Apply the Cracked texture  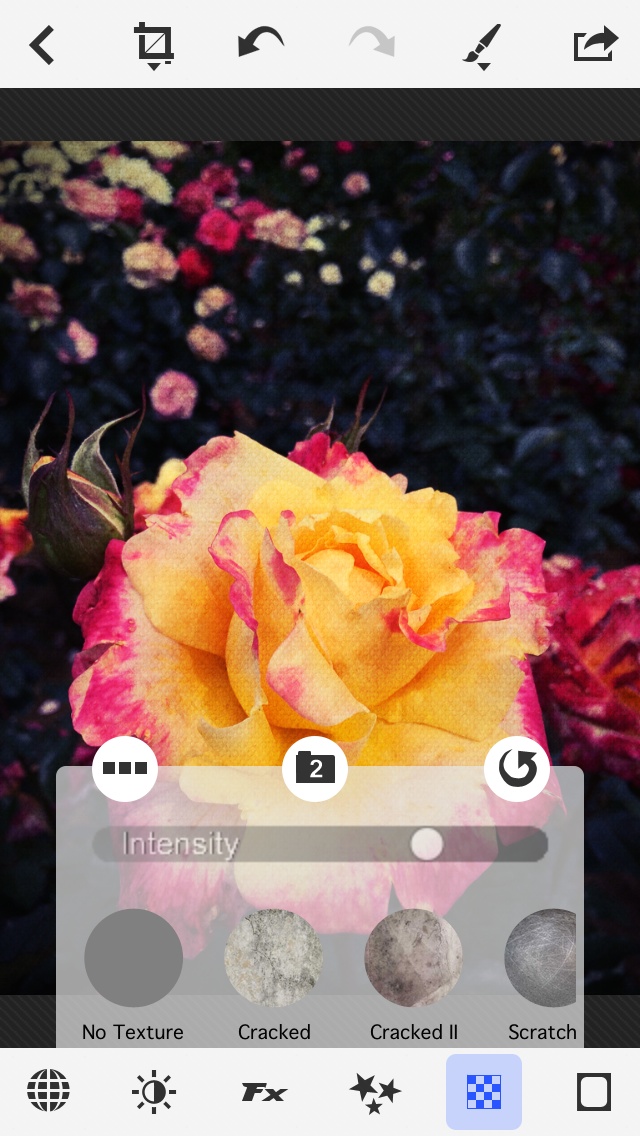tap(274, 958)
